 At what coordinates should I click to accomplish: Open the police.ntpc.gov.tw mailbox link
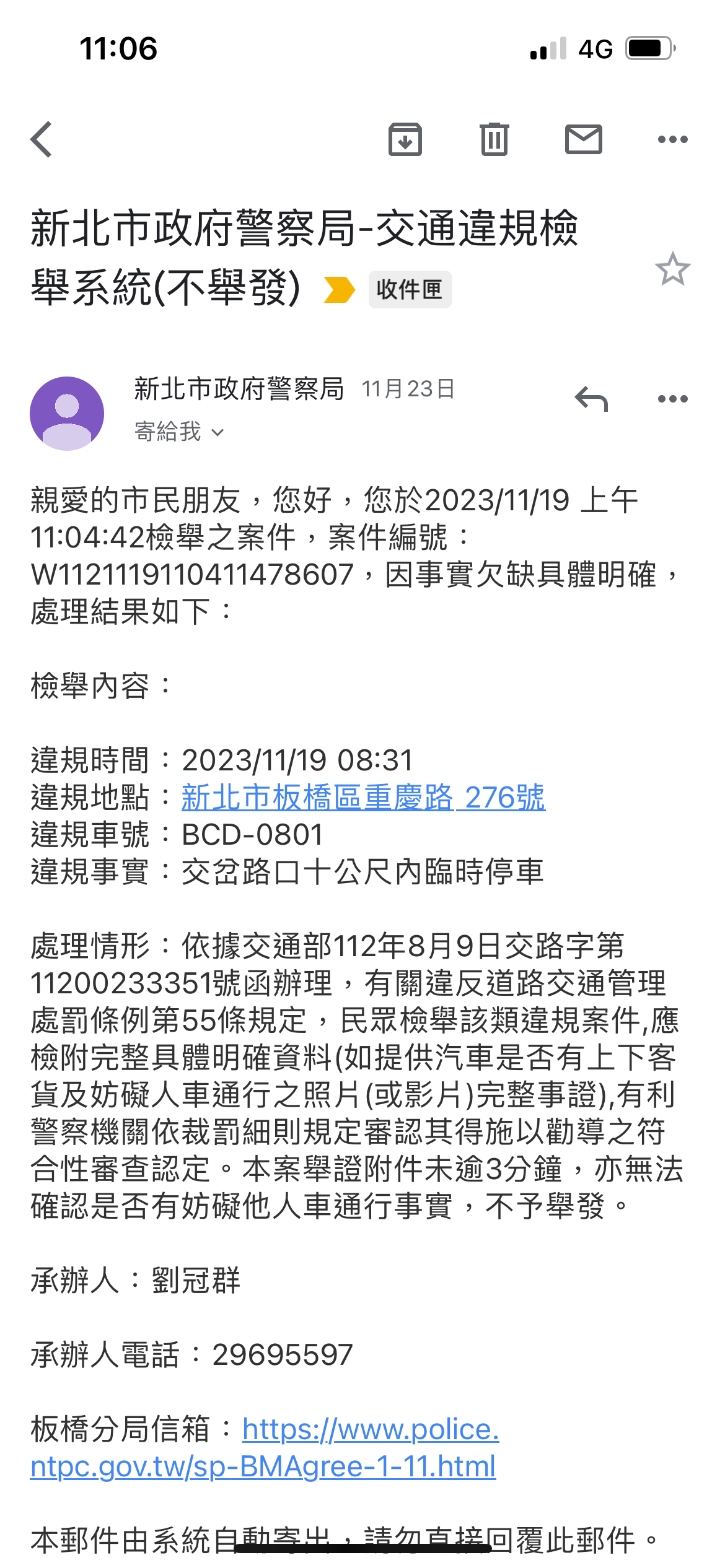265,1448
